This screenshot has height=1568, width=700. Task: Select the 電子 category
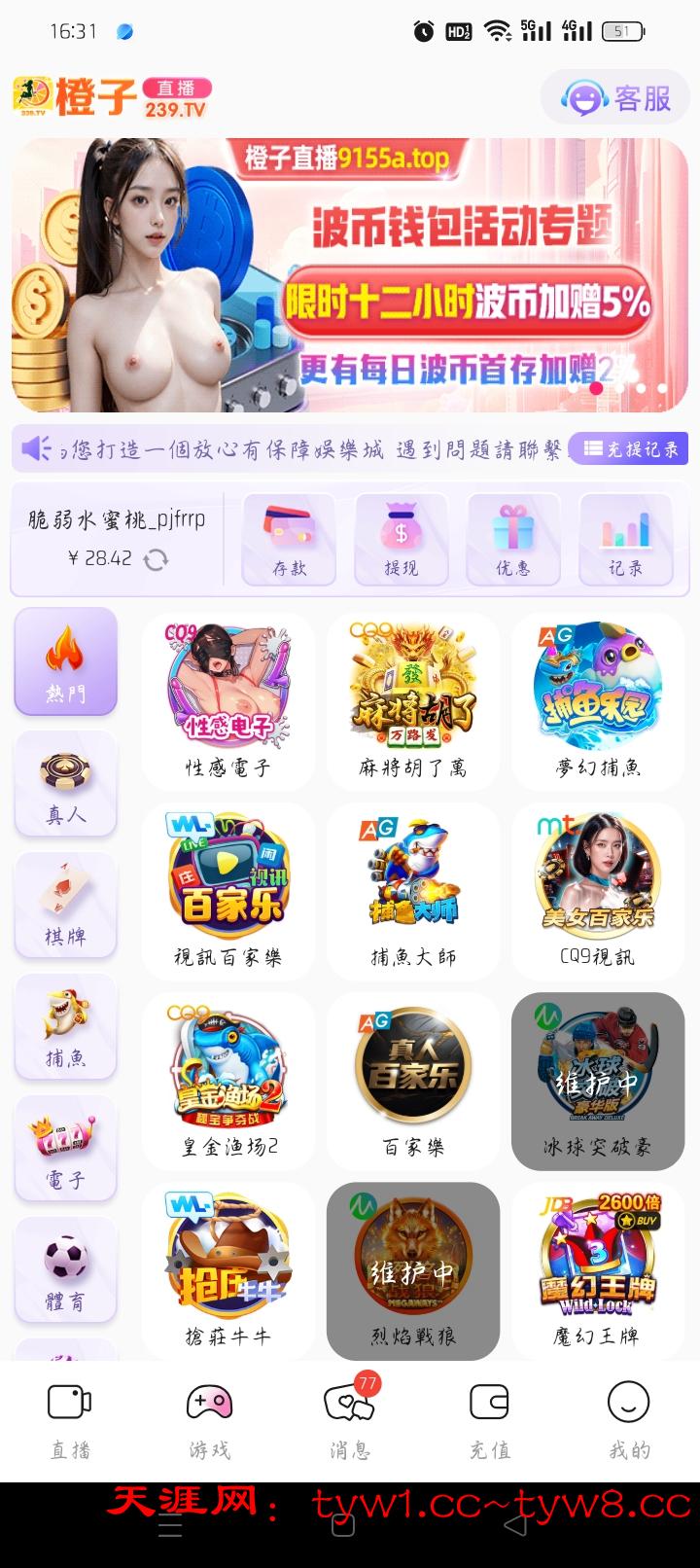66,1149
